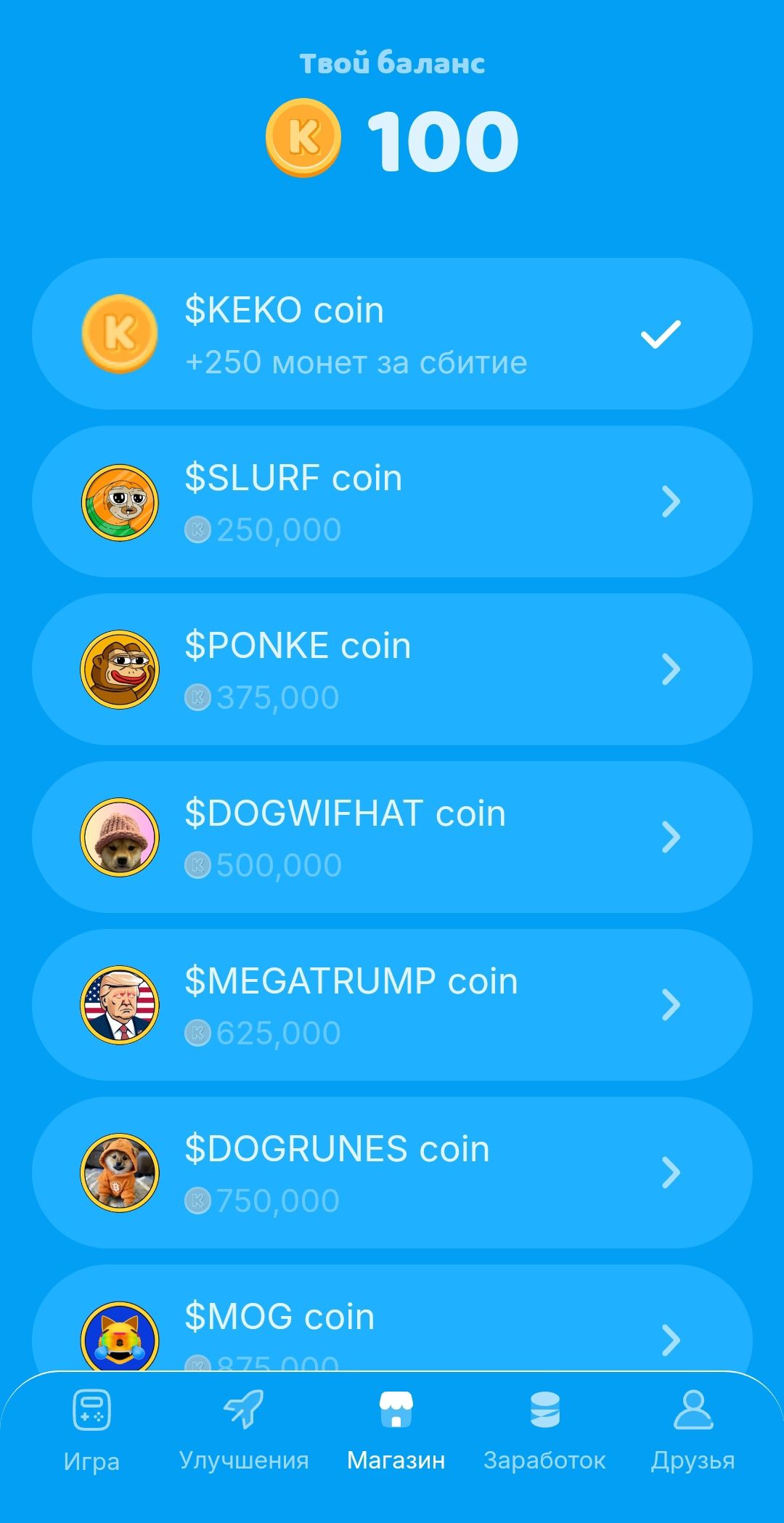The width and height of the screenshot is (784, 1523).
Task: Tap the $SLURF coin avatar
Action: point(118,502)
